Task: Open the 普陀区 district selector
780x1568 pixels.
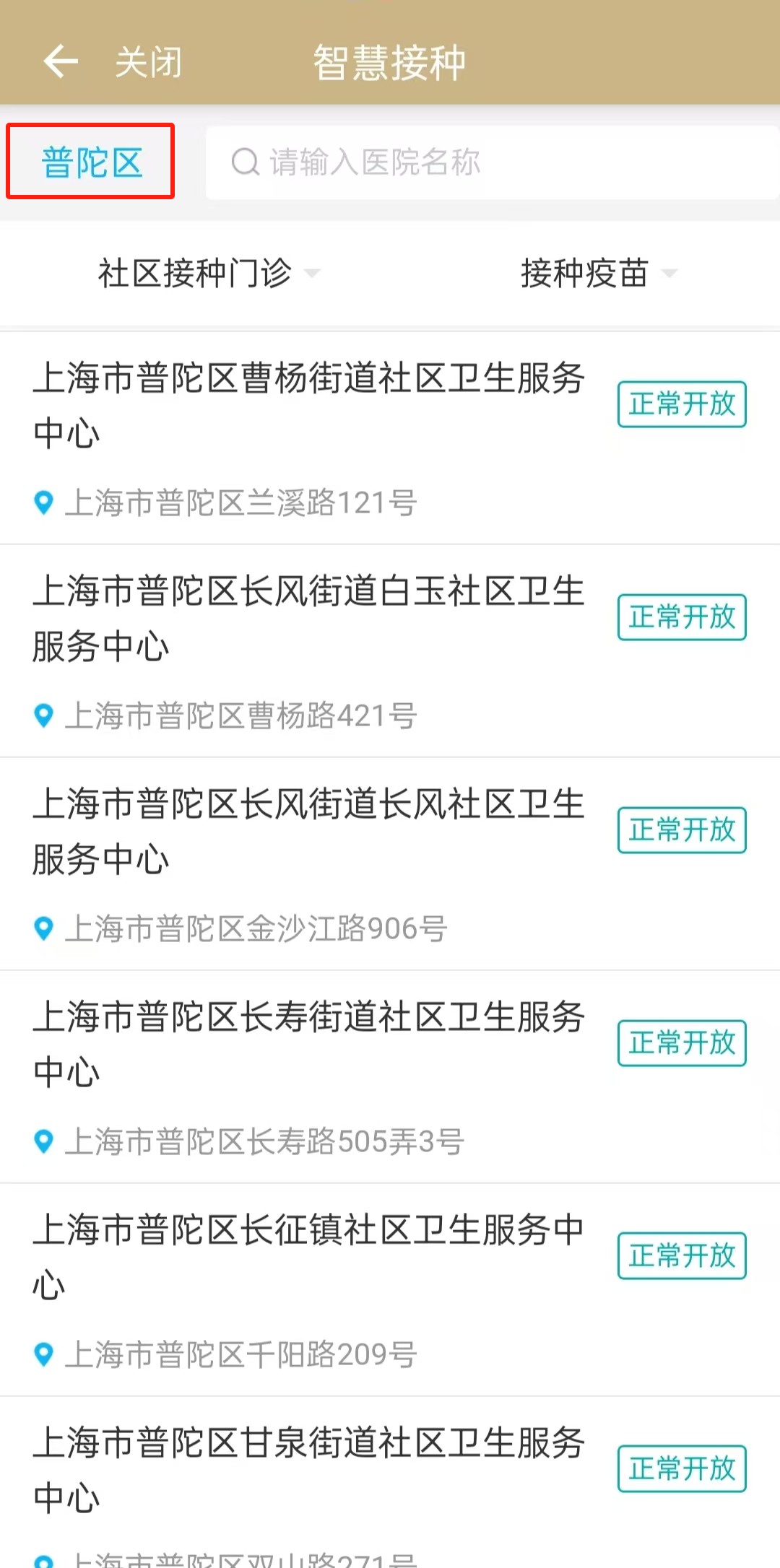Action: pyautogui.click(x=91, y=162)
